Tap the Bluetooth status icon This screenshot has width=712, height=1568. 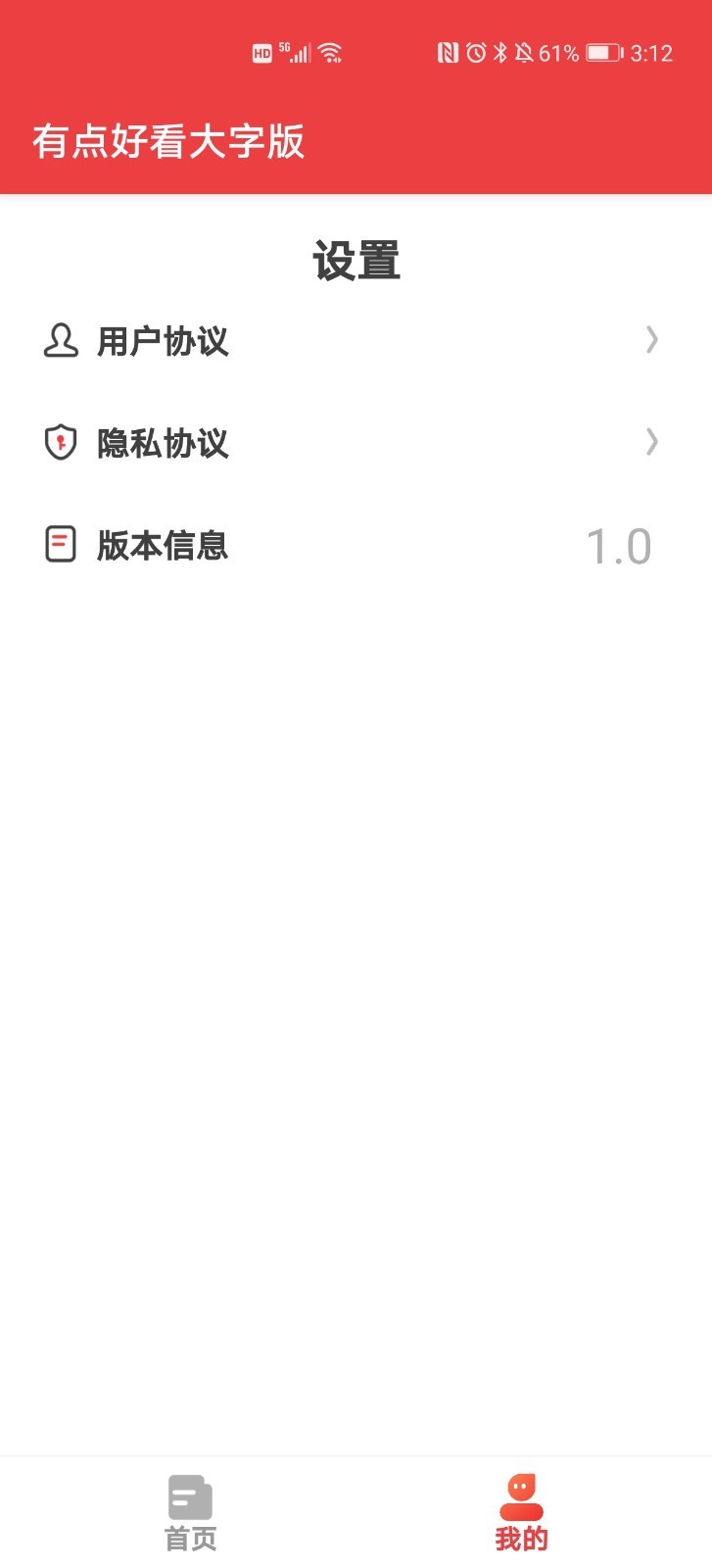502,52
